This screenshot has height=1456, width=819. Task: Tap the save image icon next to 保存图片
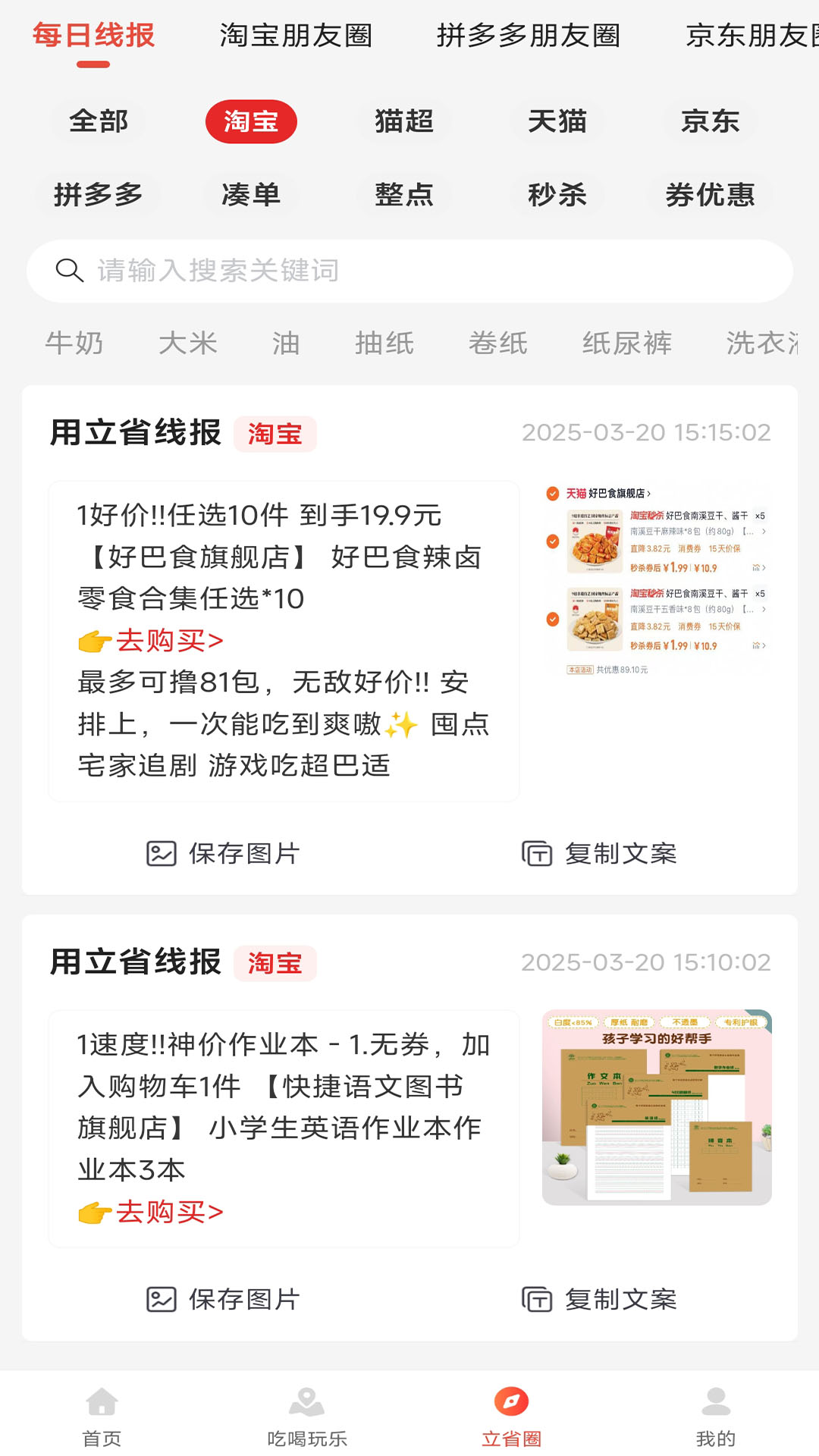click(x=162, y=854)
